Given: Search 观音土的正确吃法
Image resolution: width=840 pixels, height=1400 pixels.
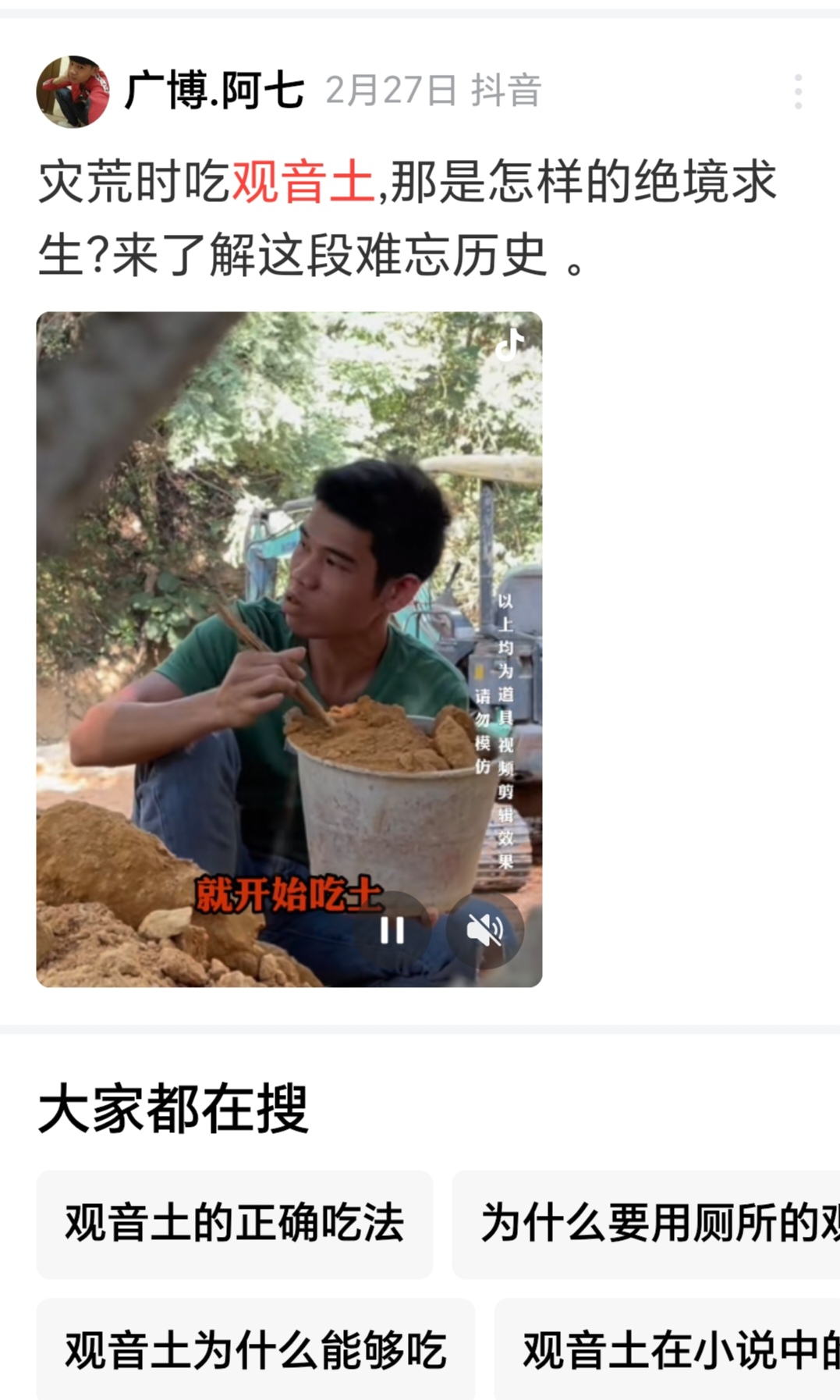Looking at the screenshot, I should point(234,1224).
